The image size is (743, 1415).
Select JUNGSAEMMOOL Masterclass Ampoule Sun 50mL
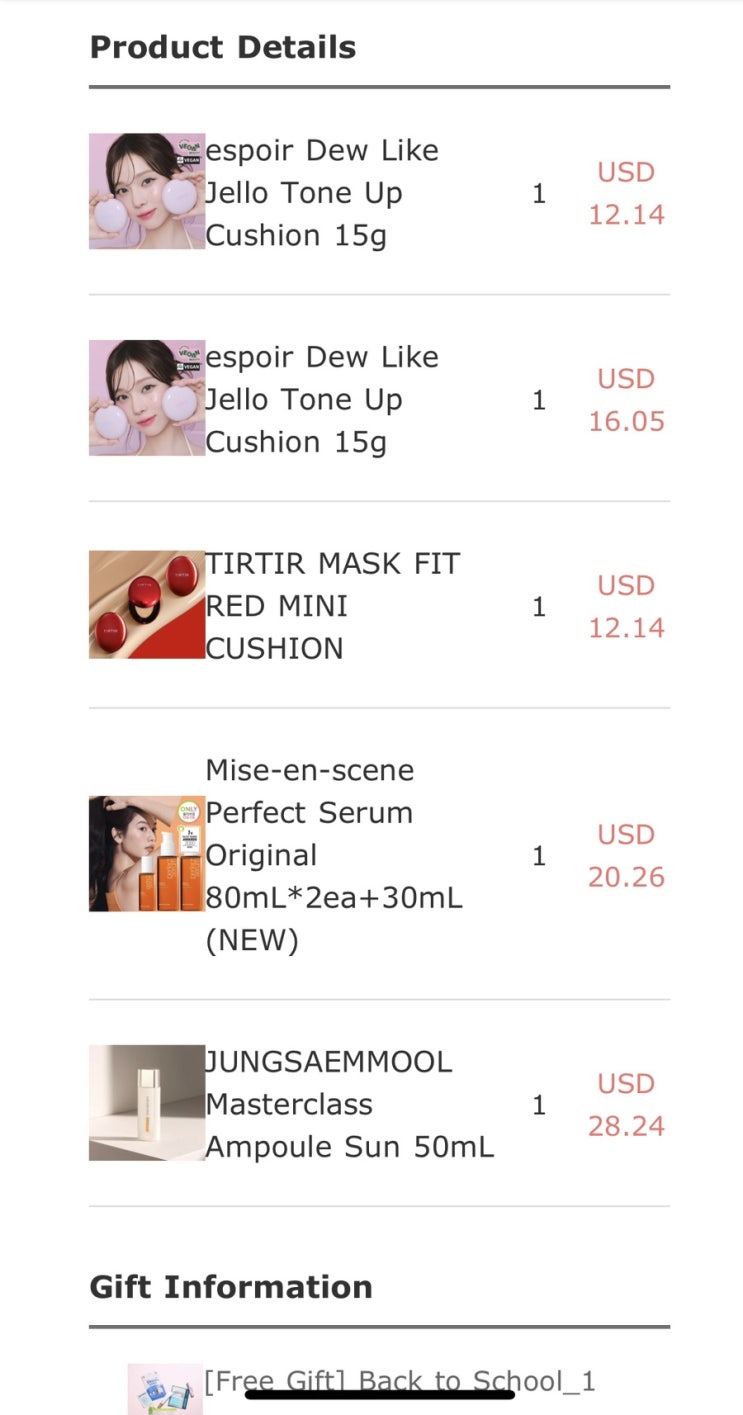[349, 1104]
